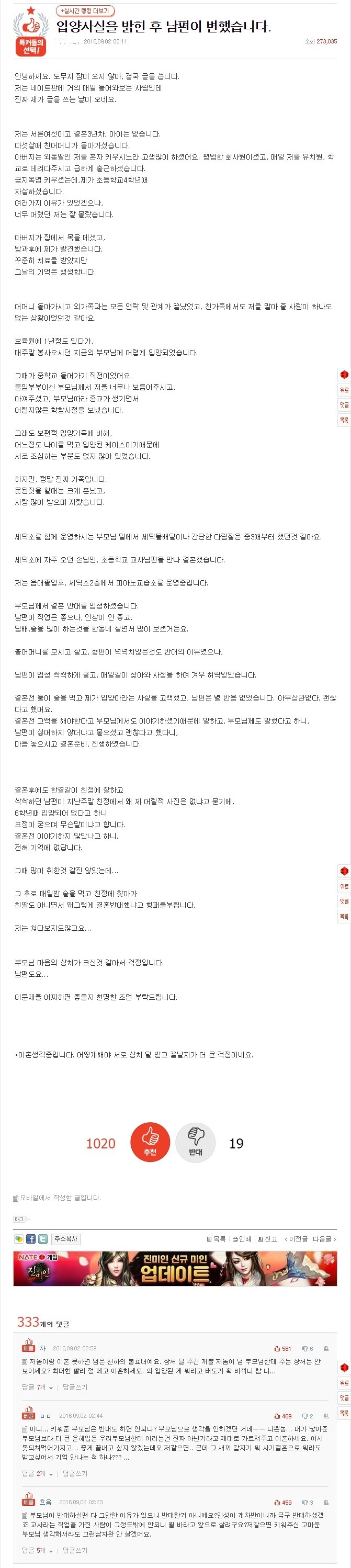Report the post with 신고
351x1568 pixels.
268,1239
